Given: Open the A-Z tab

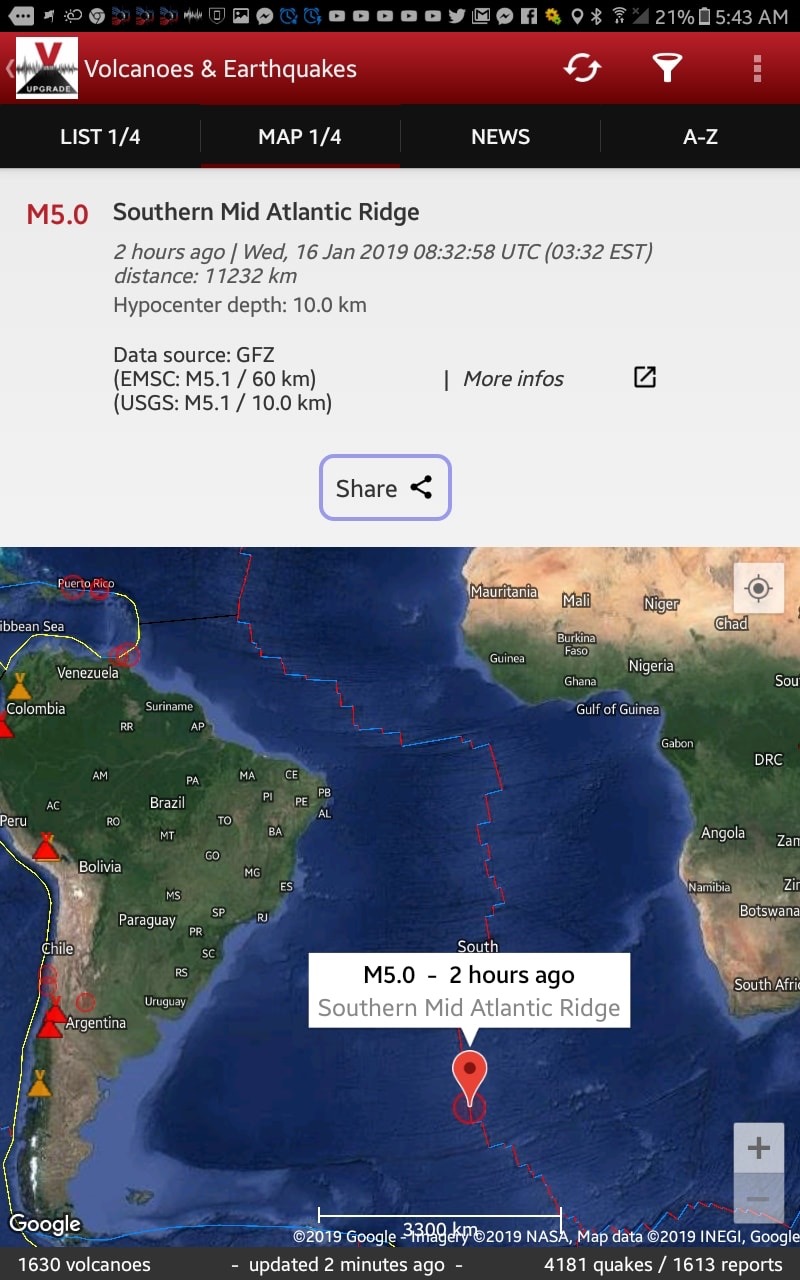Looking at the screenshot, I should click(x=700, y=137).
